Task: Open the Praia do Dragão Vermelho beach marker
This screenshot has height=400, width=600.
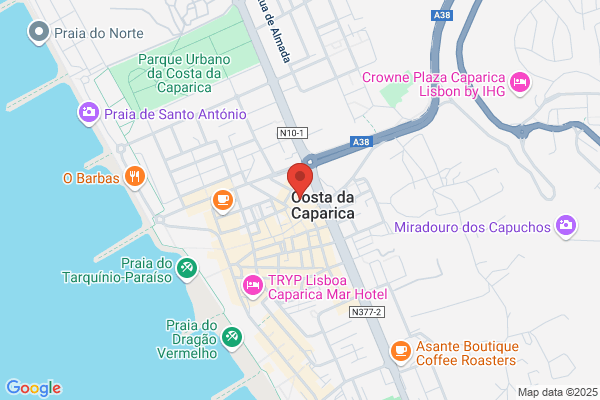Action: [232, 338]
